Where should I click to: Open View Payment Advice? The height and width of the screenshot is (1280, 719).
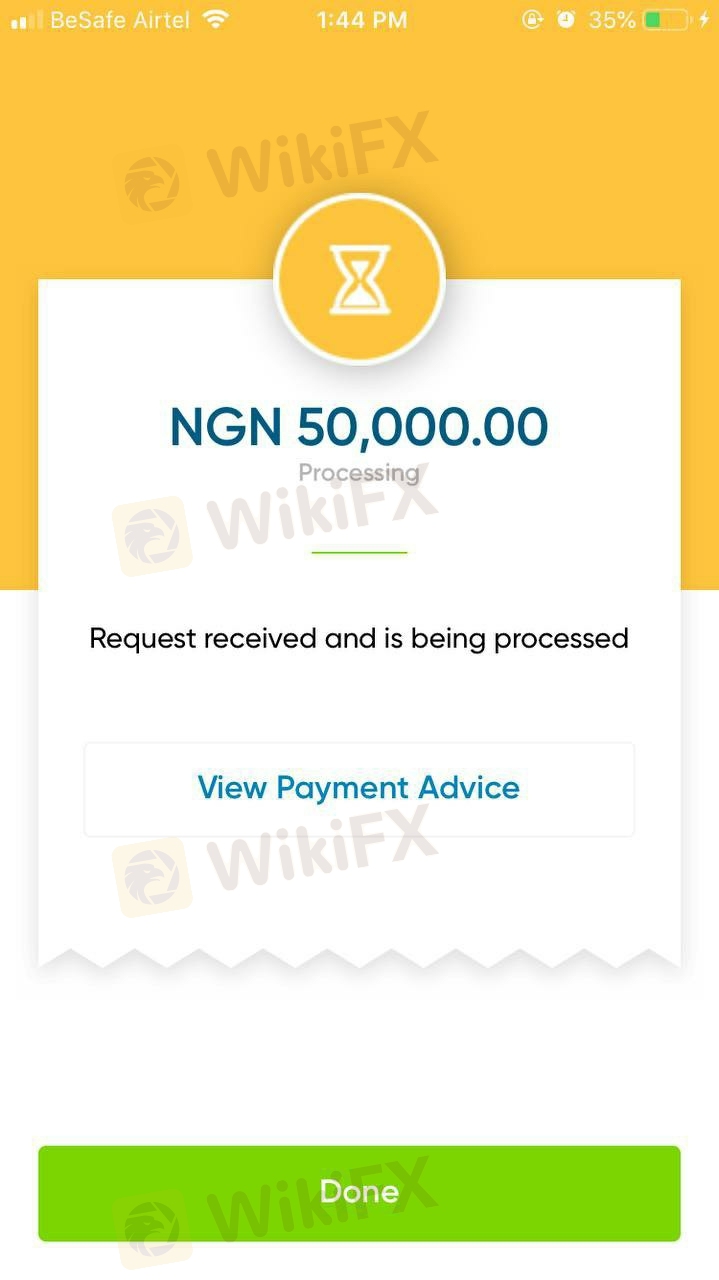pyautogui.click(x=358, y=788)
